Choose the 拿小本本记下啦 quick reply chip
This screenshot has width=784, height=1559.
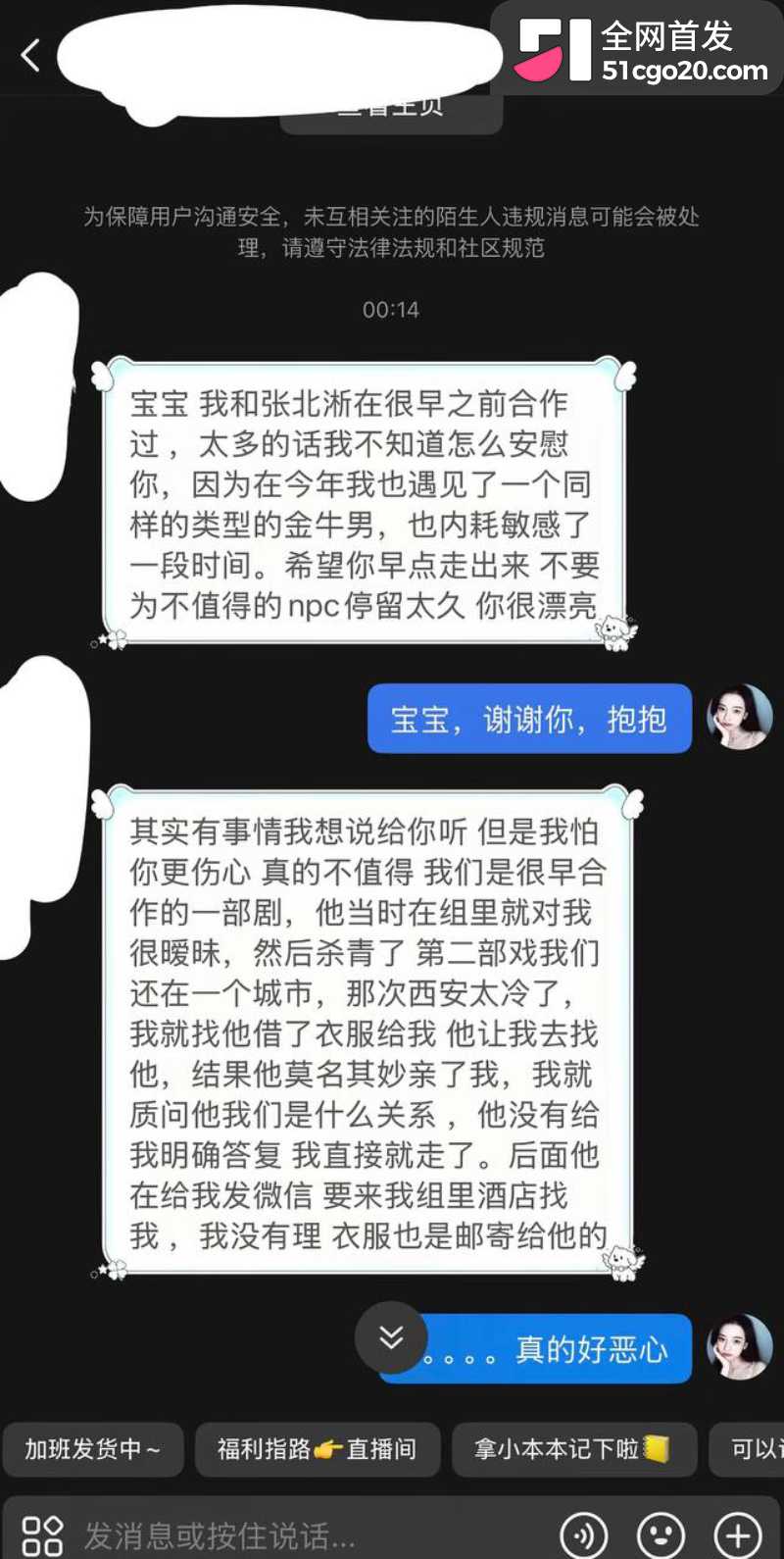[x=573, y=1449]
